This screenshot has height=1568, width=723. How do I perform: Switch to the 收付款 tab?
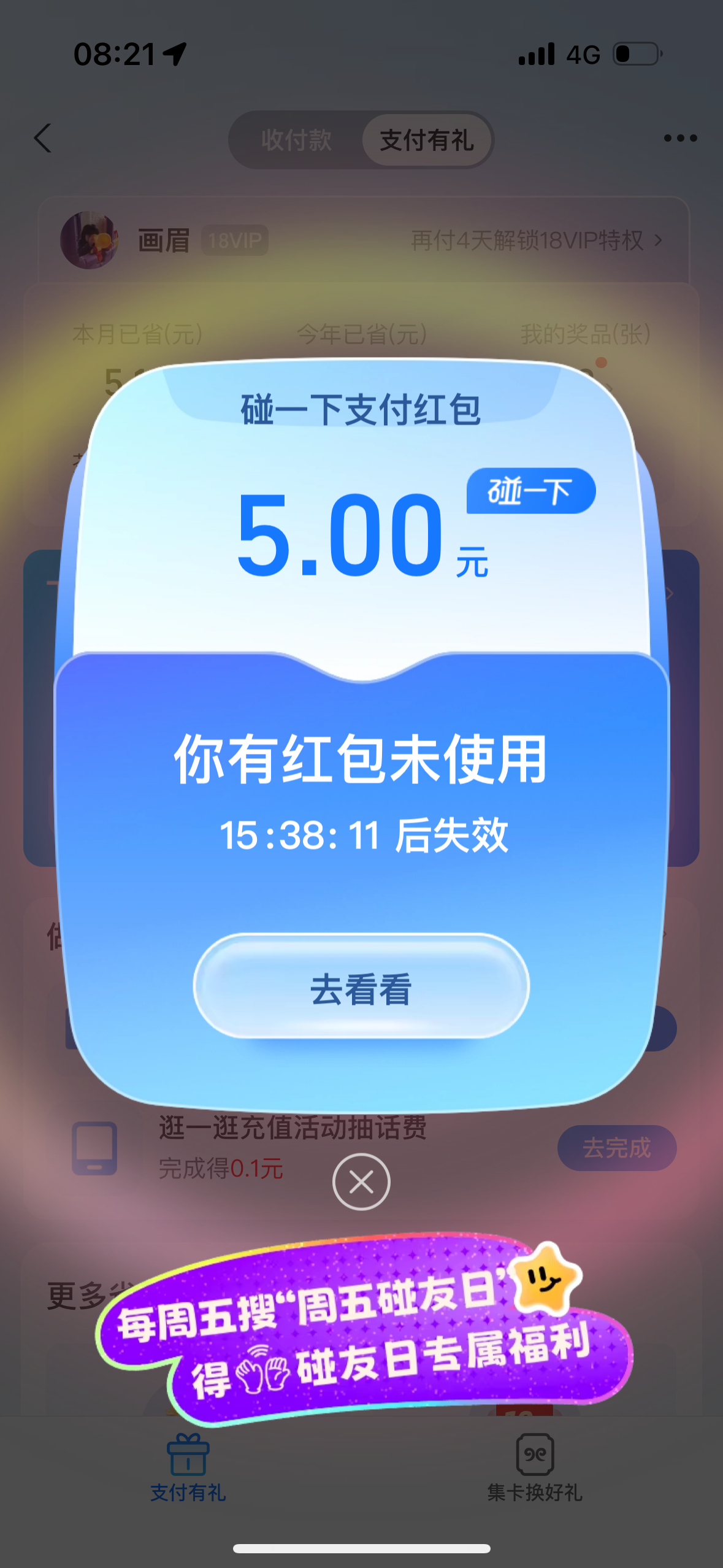click(x=297, y=140)
